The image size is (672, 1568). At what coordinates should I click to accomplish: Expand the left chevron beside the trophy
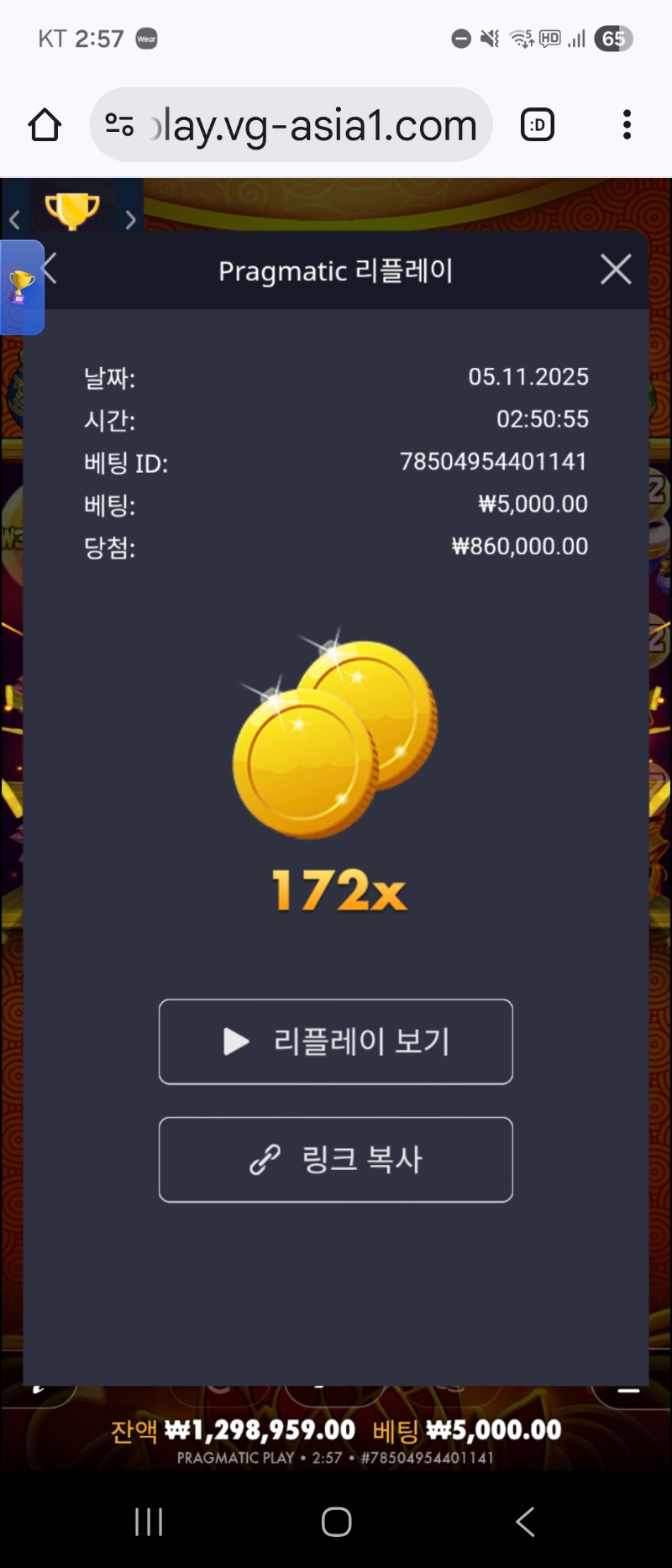[x=14, y=219]
